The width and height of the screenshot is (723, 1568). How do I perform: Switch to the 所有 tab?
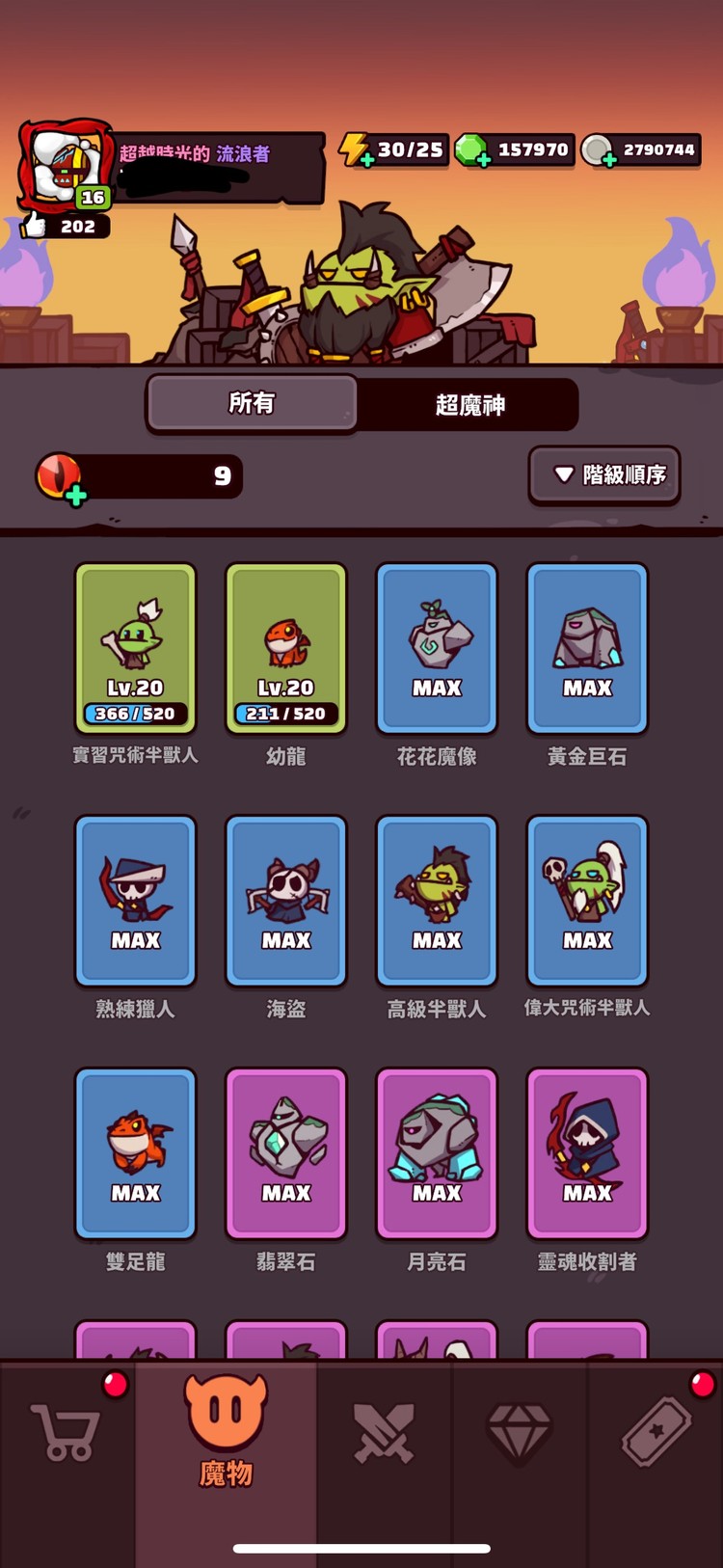pos(252,403)
